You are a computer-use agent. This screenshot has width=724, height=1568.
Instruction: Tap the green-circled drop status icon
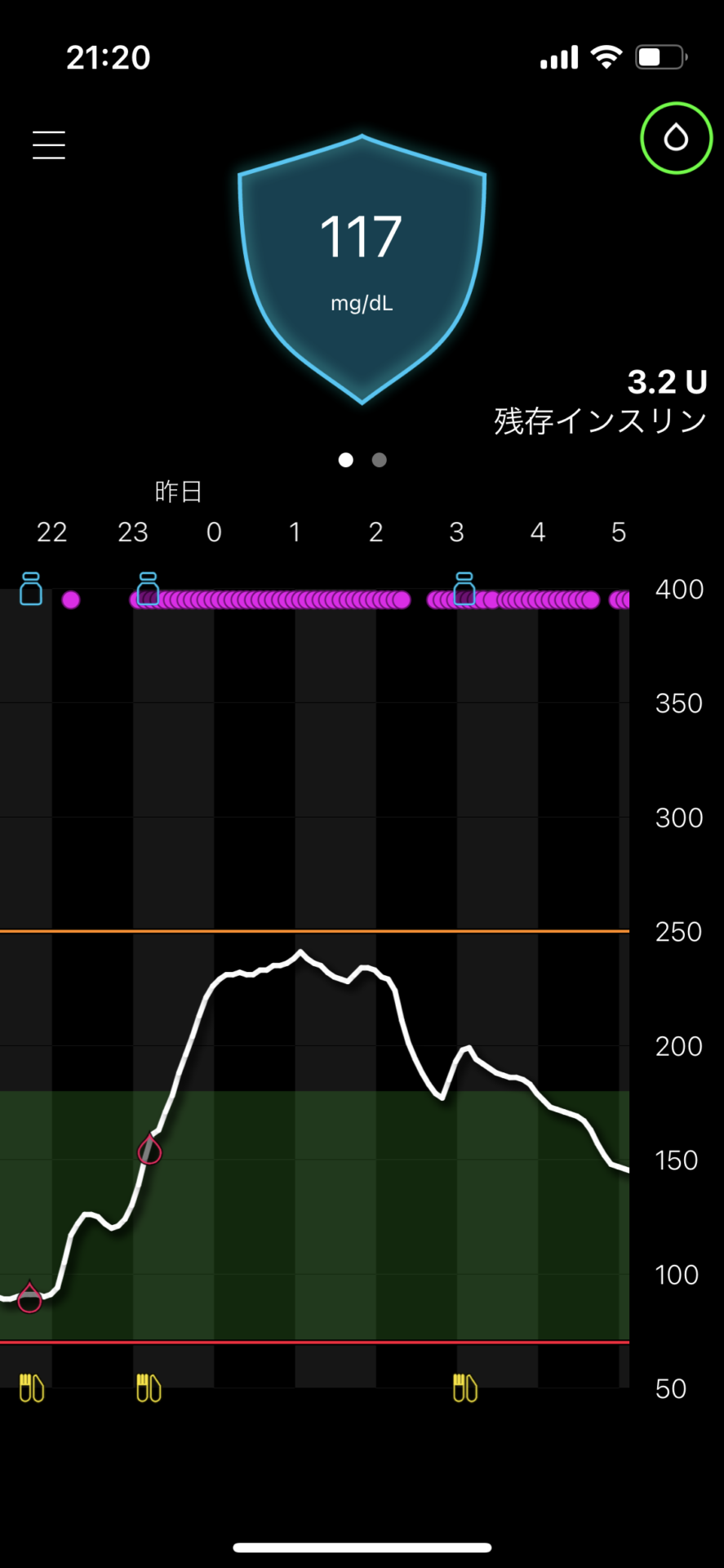pyautogui.click(x=676, y=138)
